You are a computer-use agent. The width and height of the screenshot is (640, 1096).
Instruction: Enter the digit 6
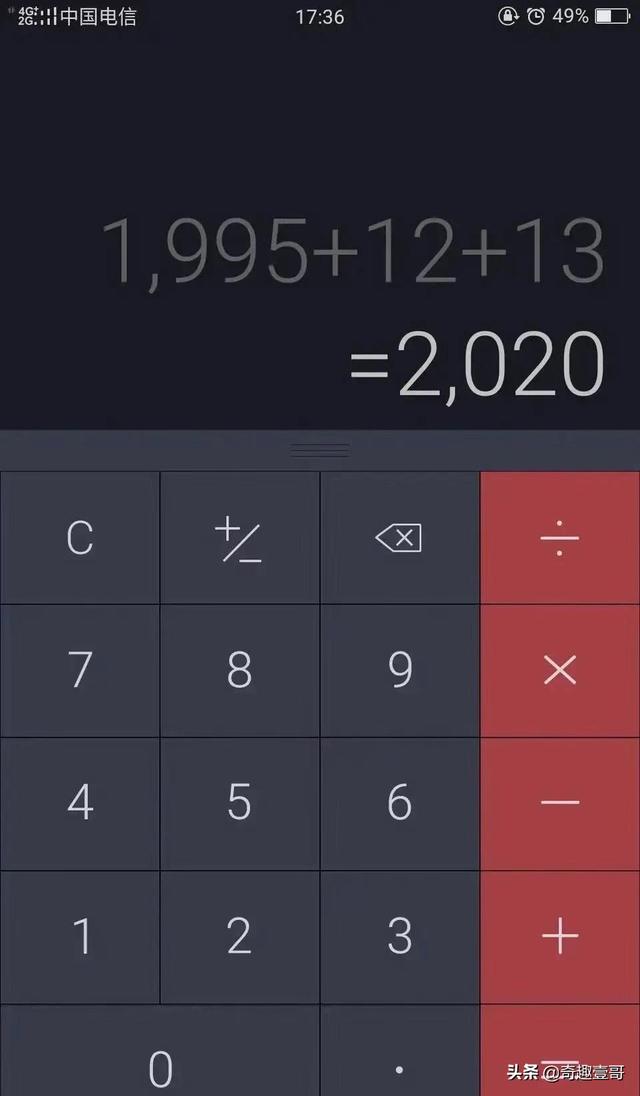coord(399,803)
